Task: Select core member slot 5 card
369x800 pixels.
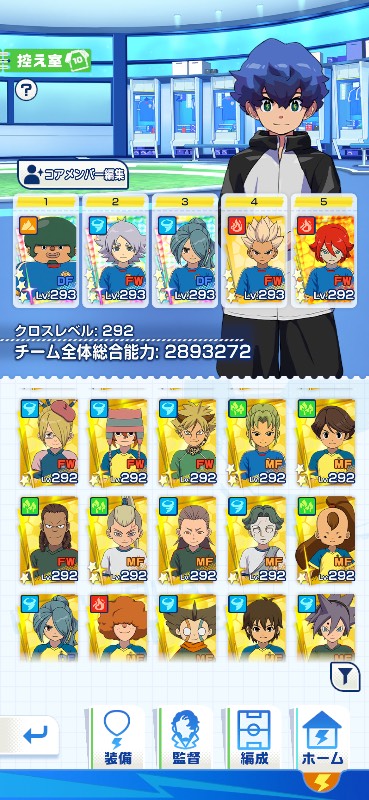Action: click(x=323, y=251)
